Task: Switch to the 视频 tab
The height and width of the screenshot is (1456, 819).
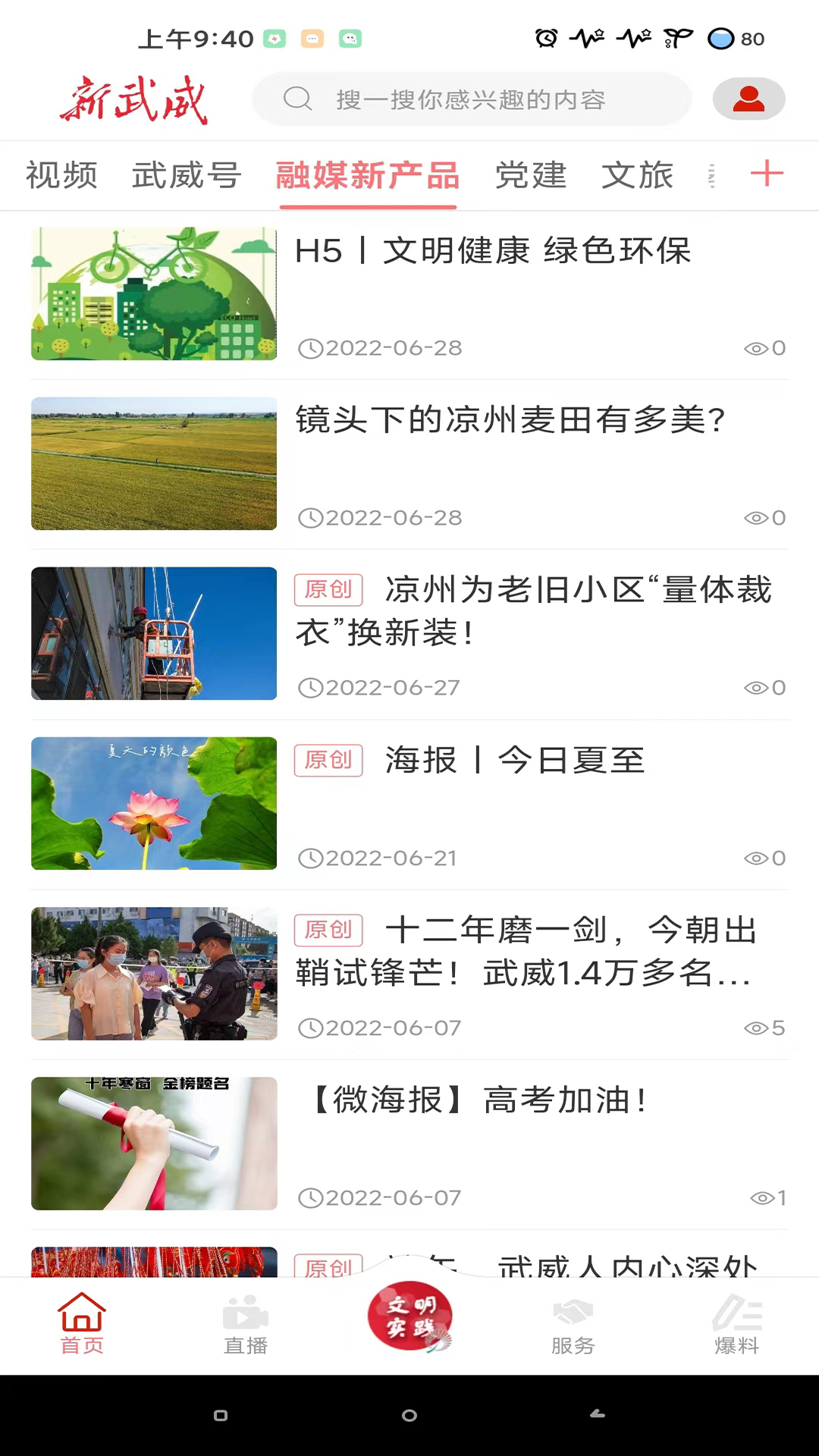Action: (61, 175)
